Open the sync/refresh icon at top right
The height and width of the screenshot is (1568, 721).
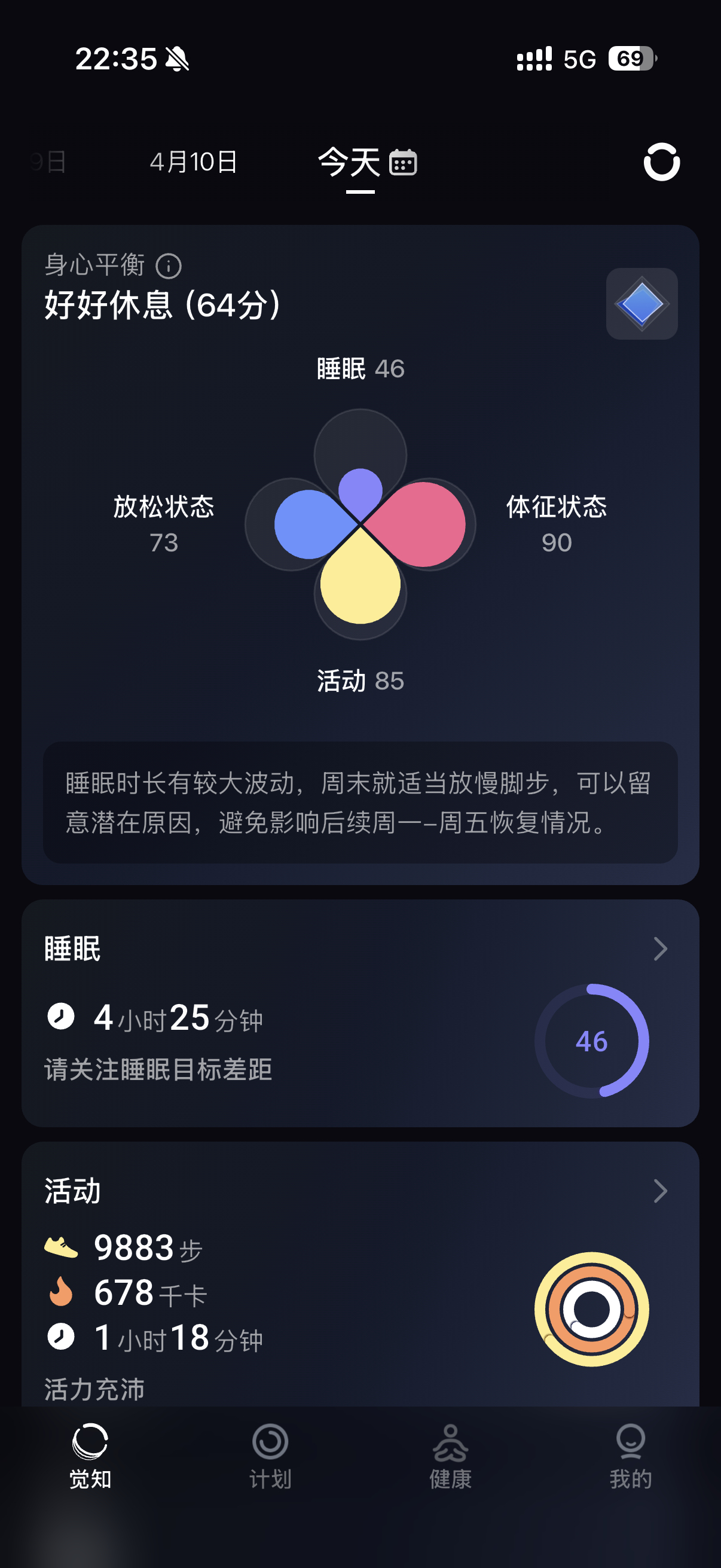tap(664, 161)
